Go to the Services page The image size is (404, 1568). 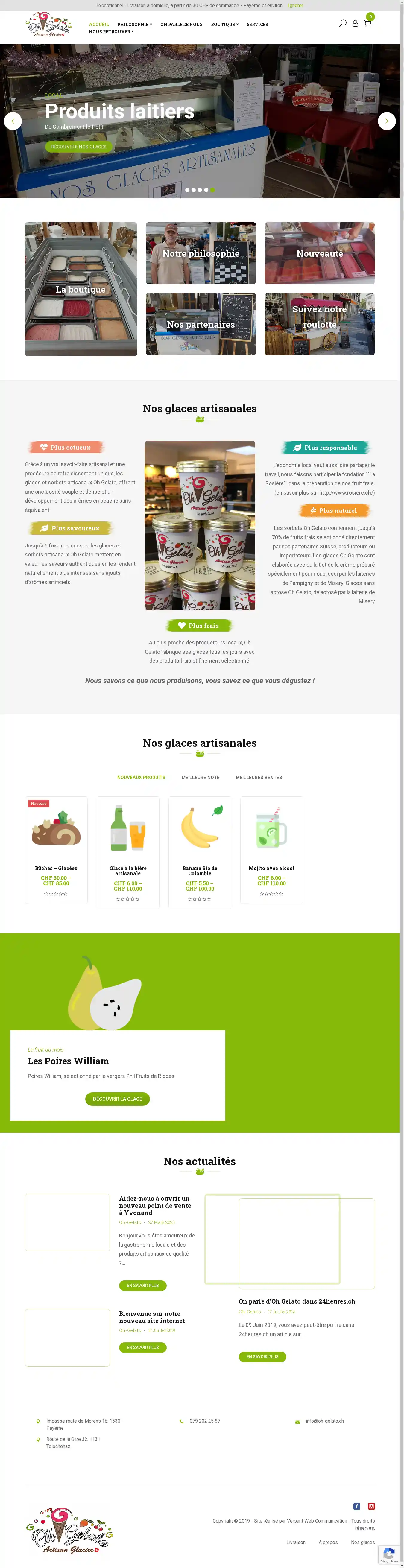[257, 24]
